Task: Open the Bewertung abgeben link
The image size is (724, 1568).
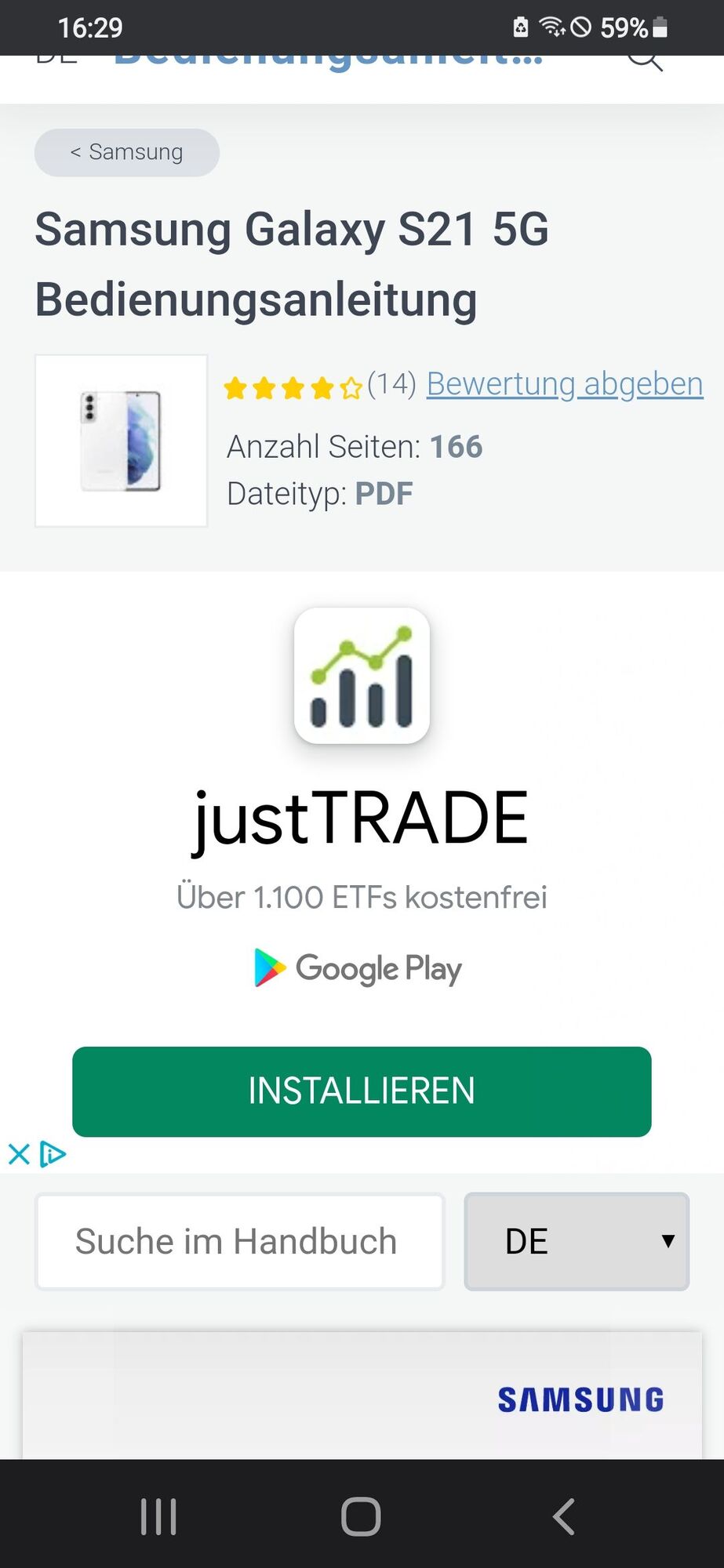Action: pyautogui.click(x=564, y=384)
